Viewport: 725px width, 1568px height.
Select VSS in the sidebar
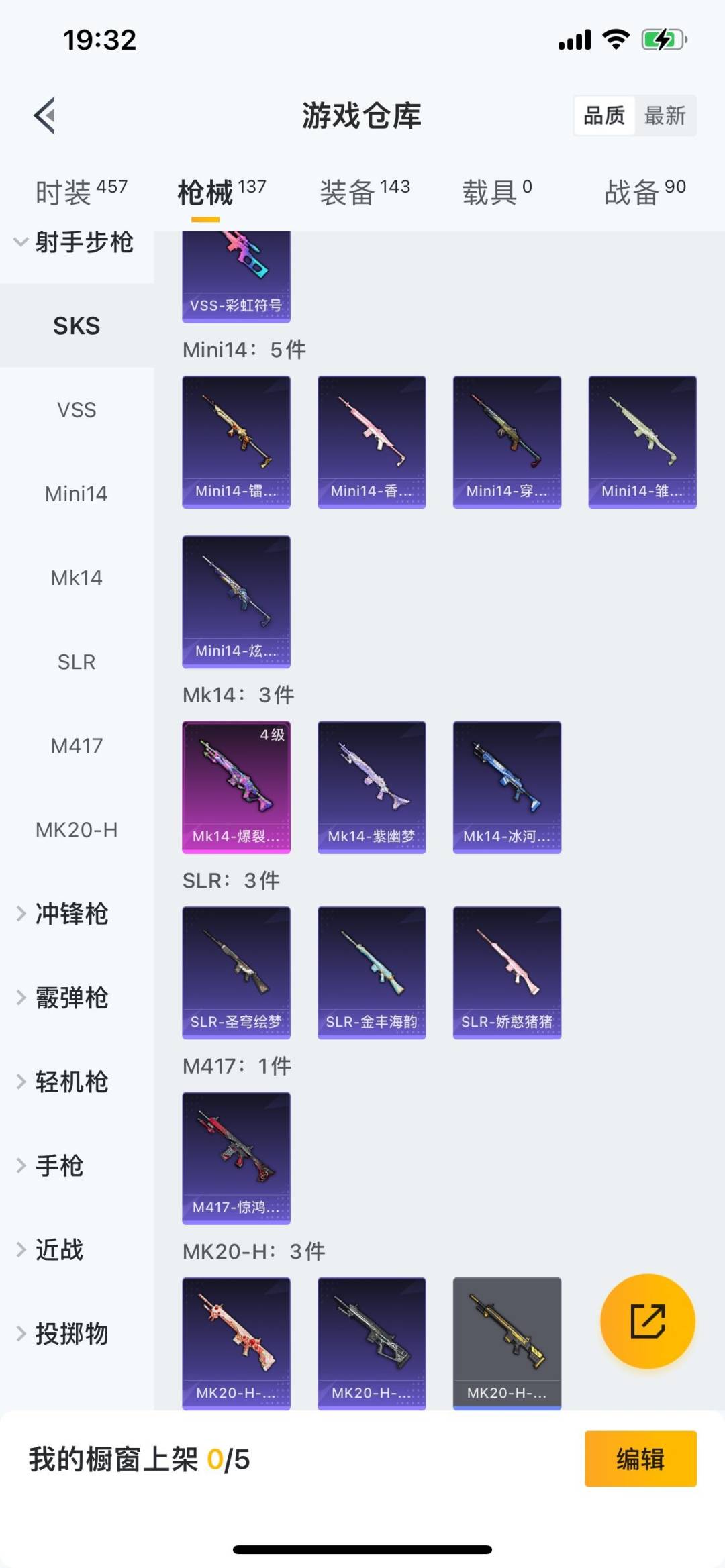click(x=77, y=410)
